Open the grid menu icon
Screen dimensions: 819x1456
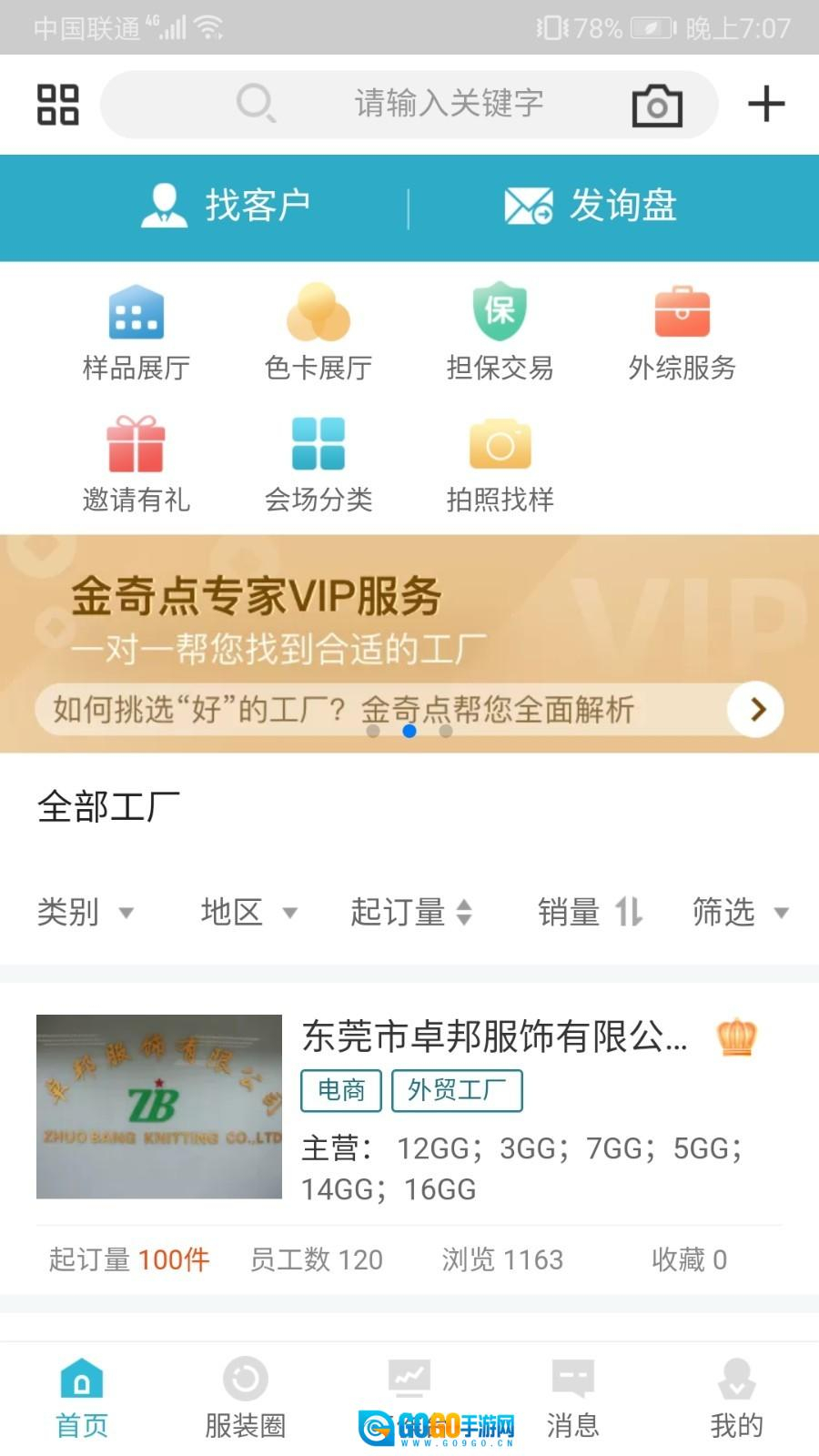pyautogui.click(x=57, y=104)
